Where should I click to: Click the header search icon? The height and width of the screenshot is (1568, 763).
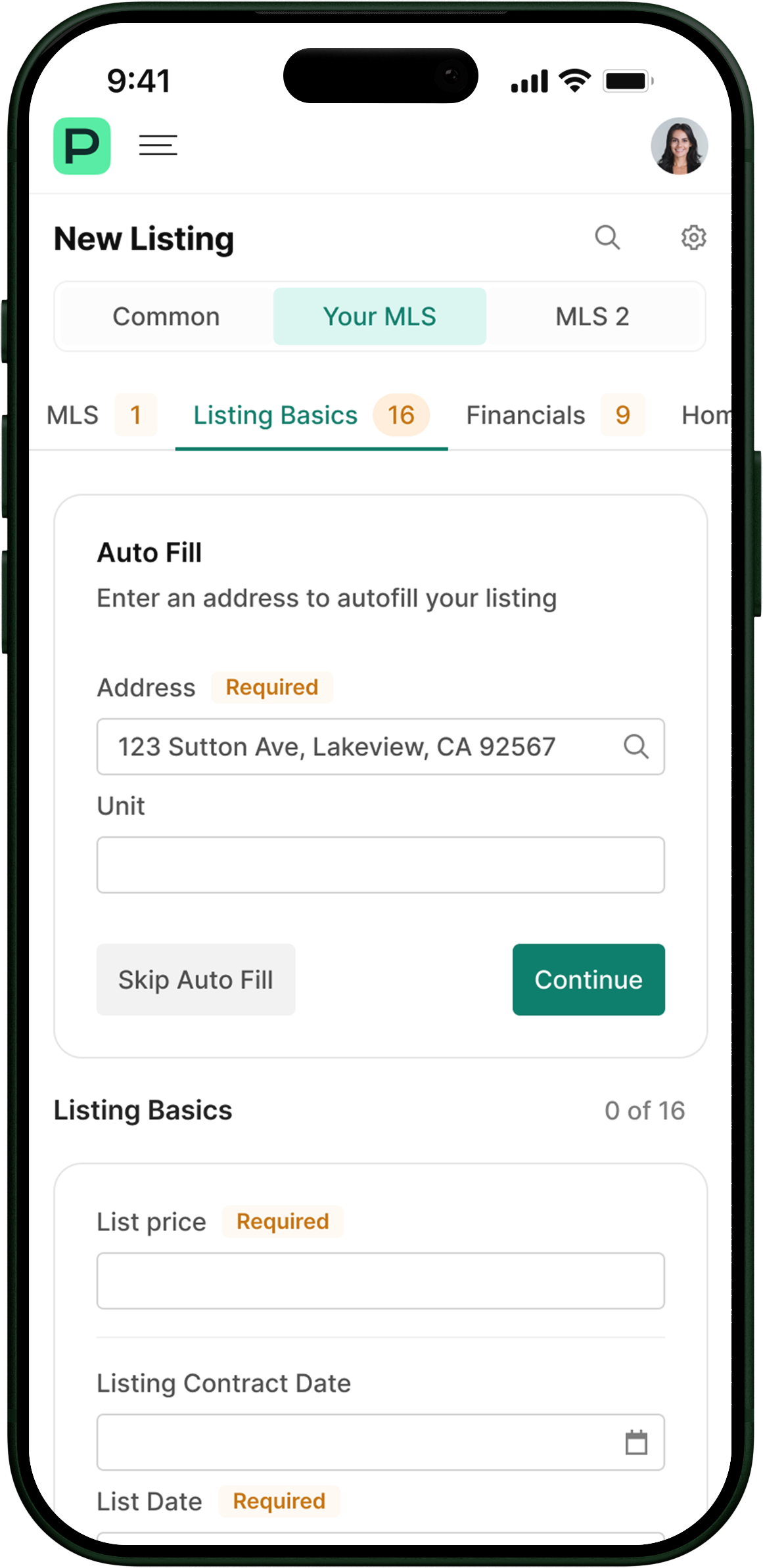coord(608,238)
